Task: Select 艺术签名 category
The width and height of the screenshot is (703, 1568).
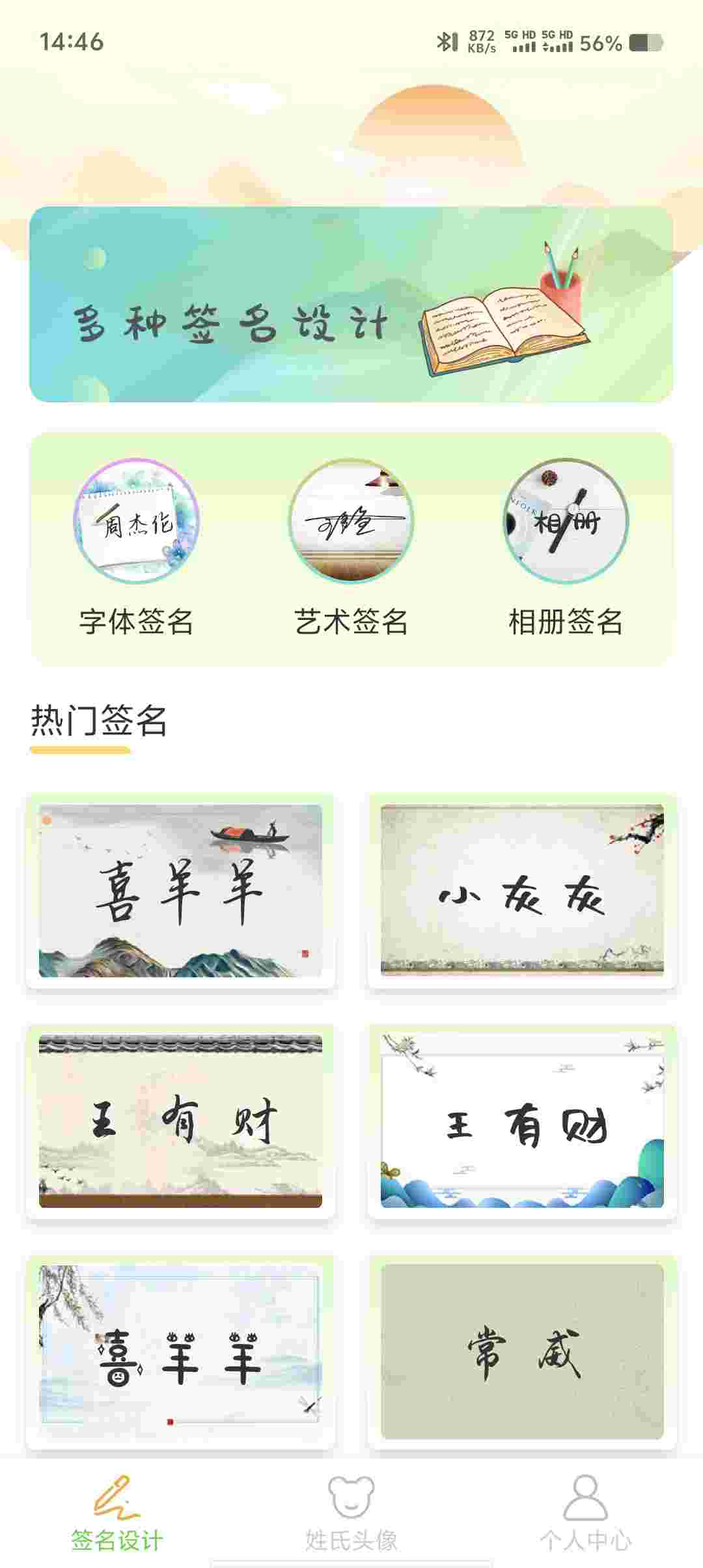Action: pyautogui.click(x=351, y=548)
